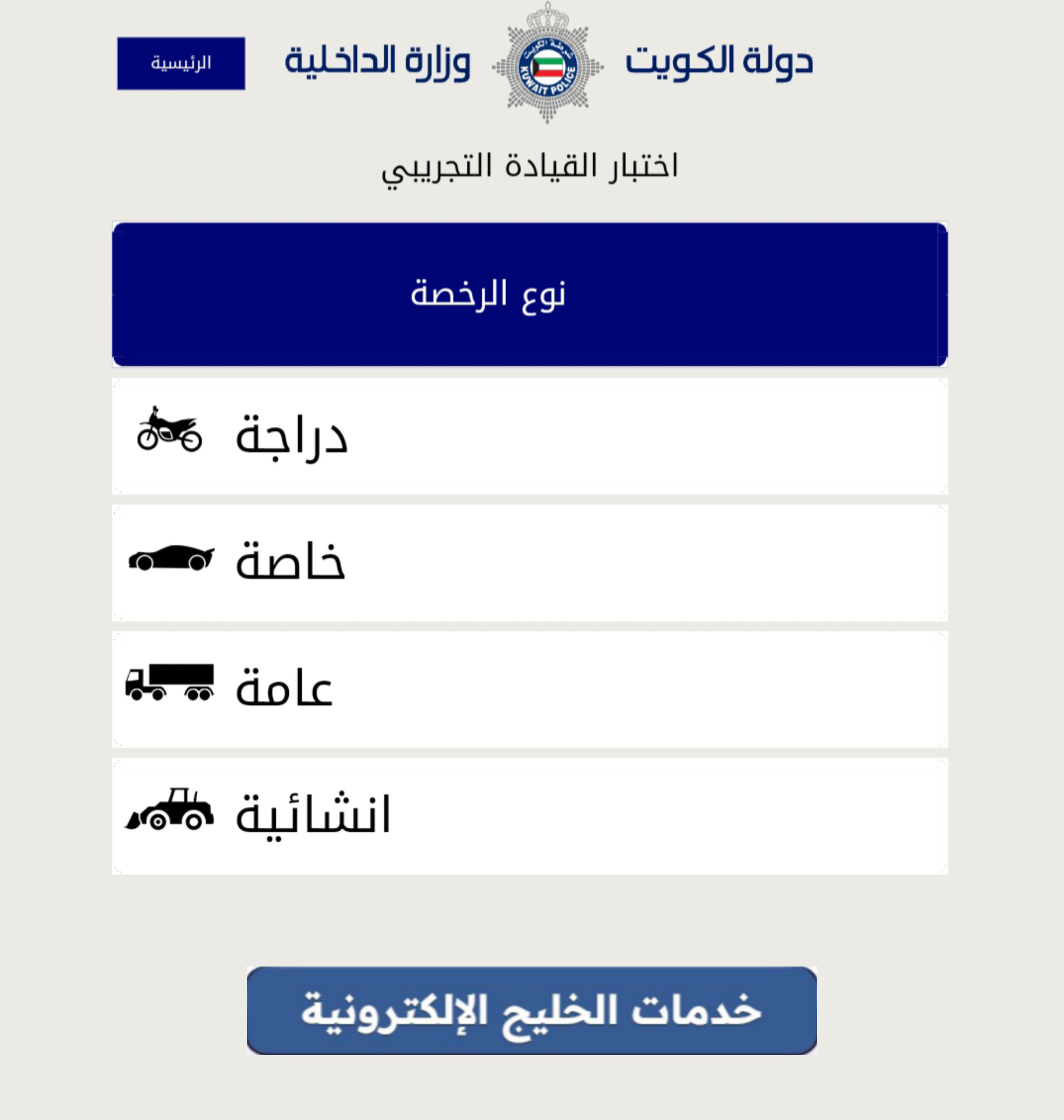
Task: Select the دراجة motorcycle license type
Action: coord(529,437)
